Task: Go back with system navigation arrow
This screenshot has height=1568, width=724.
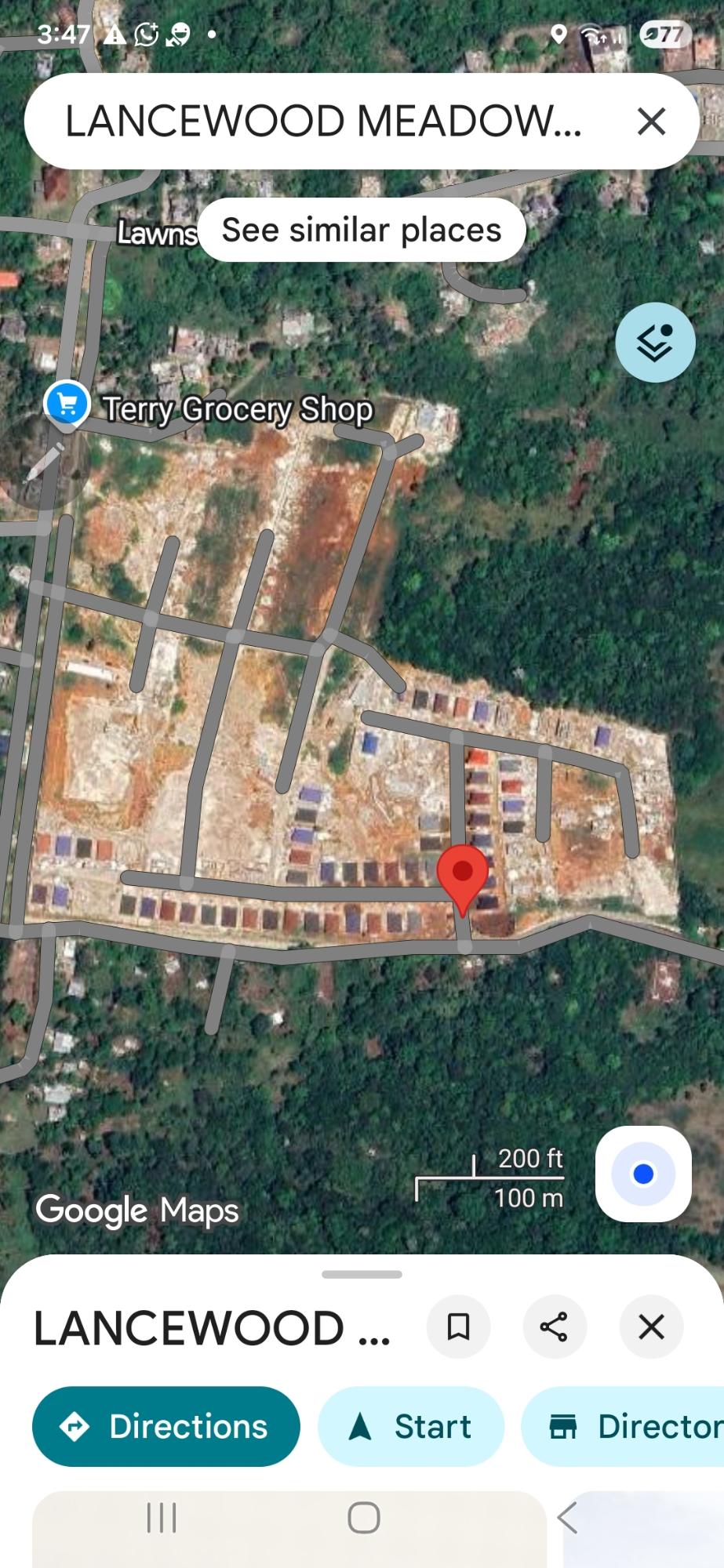Action: click(567, 1518)
